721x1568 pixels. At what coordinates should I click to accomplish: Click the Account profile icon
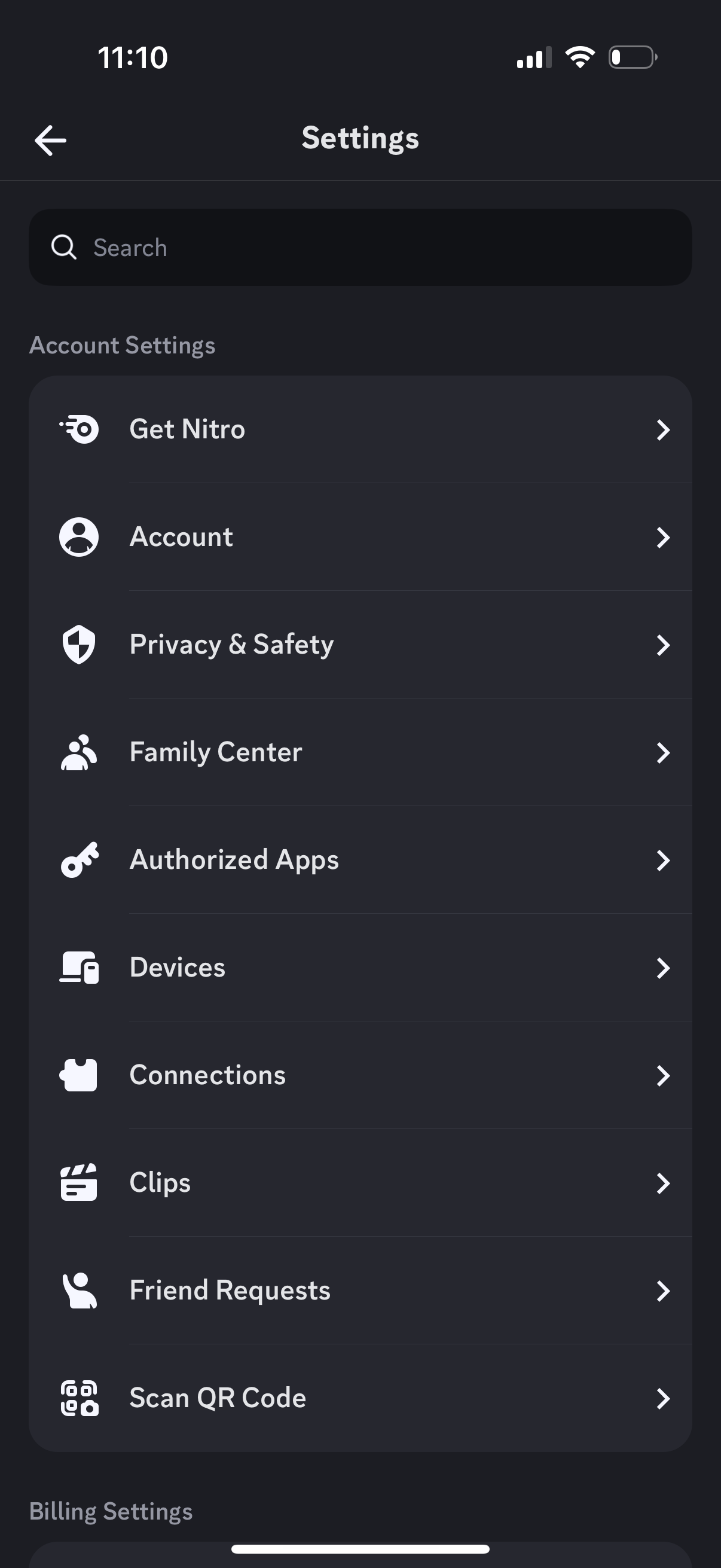point(79,536)
